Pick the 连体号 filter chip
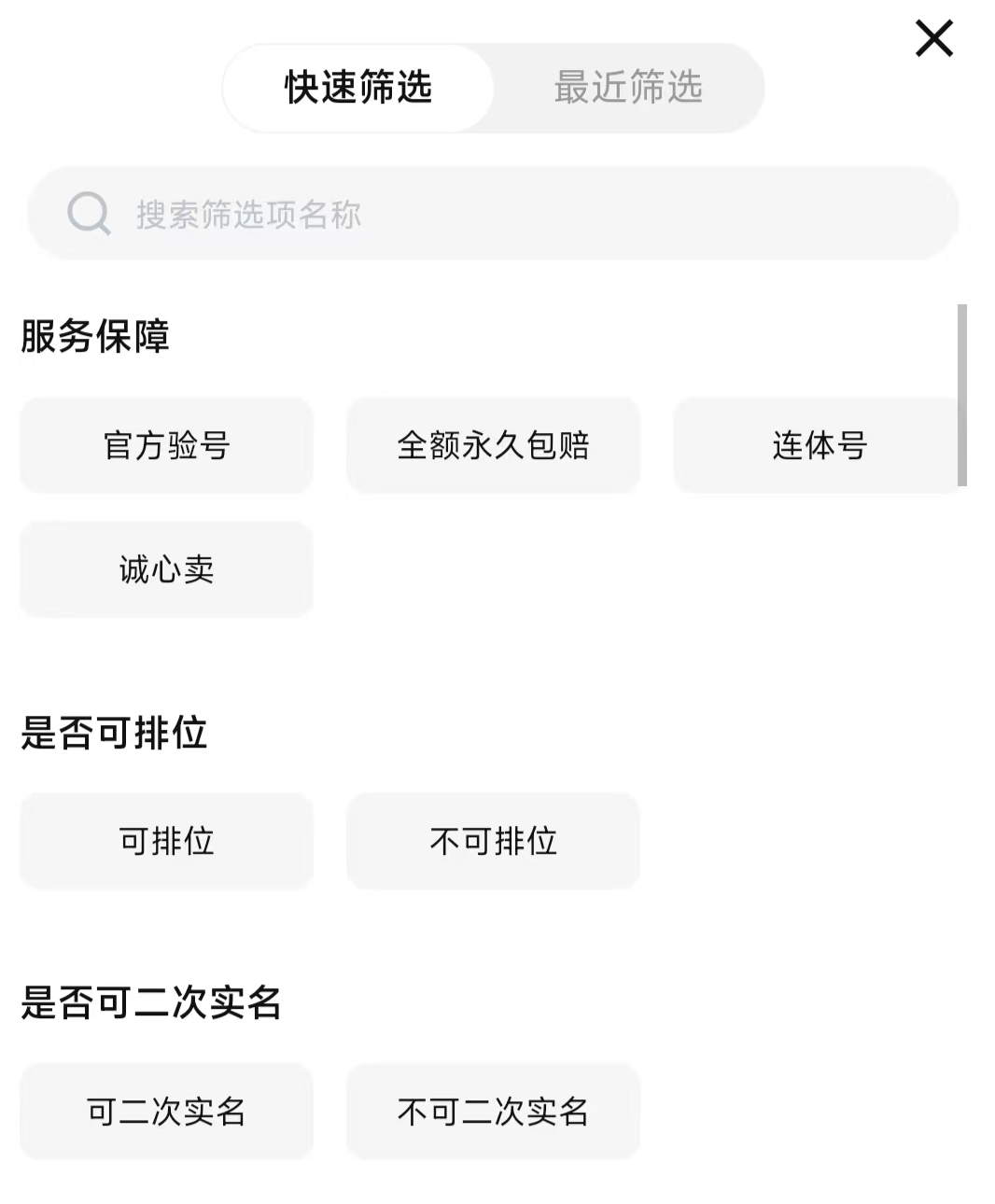The width and height of the screenshot is (995, 1204). tap(819, 445)
